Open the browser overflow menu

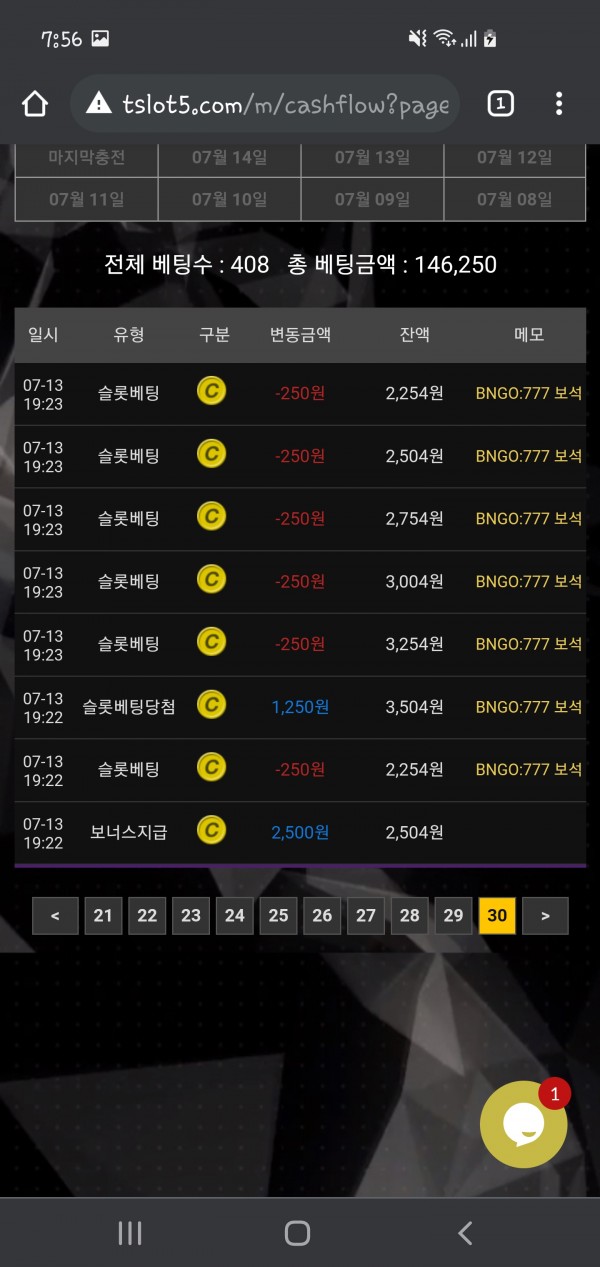tap(559, 103)
